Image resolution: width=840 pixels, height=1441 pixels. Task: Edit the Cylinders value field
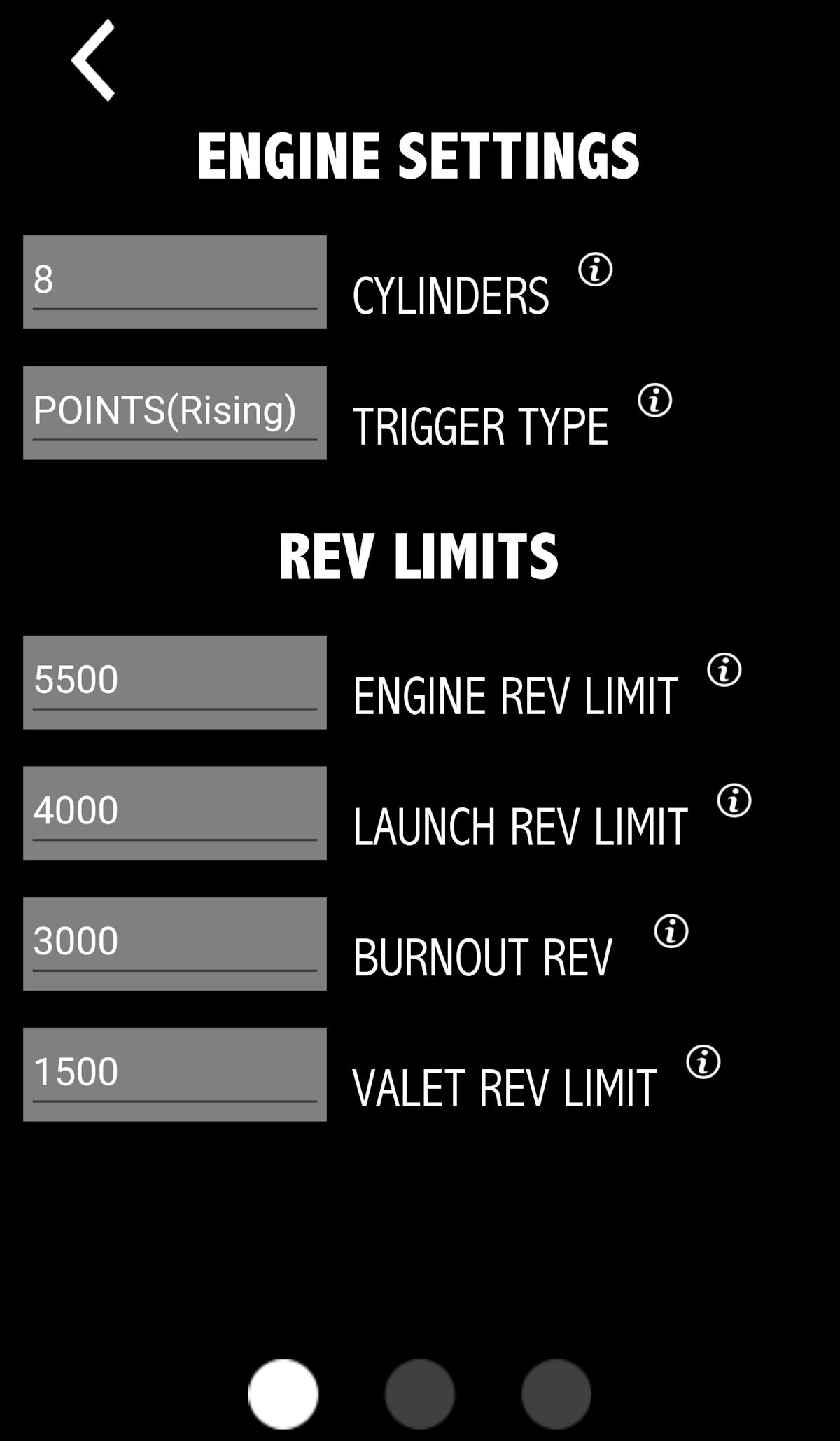(174, 281)
